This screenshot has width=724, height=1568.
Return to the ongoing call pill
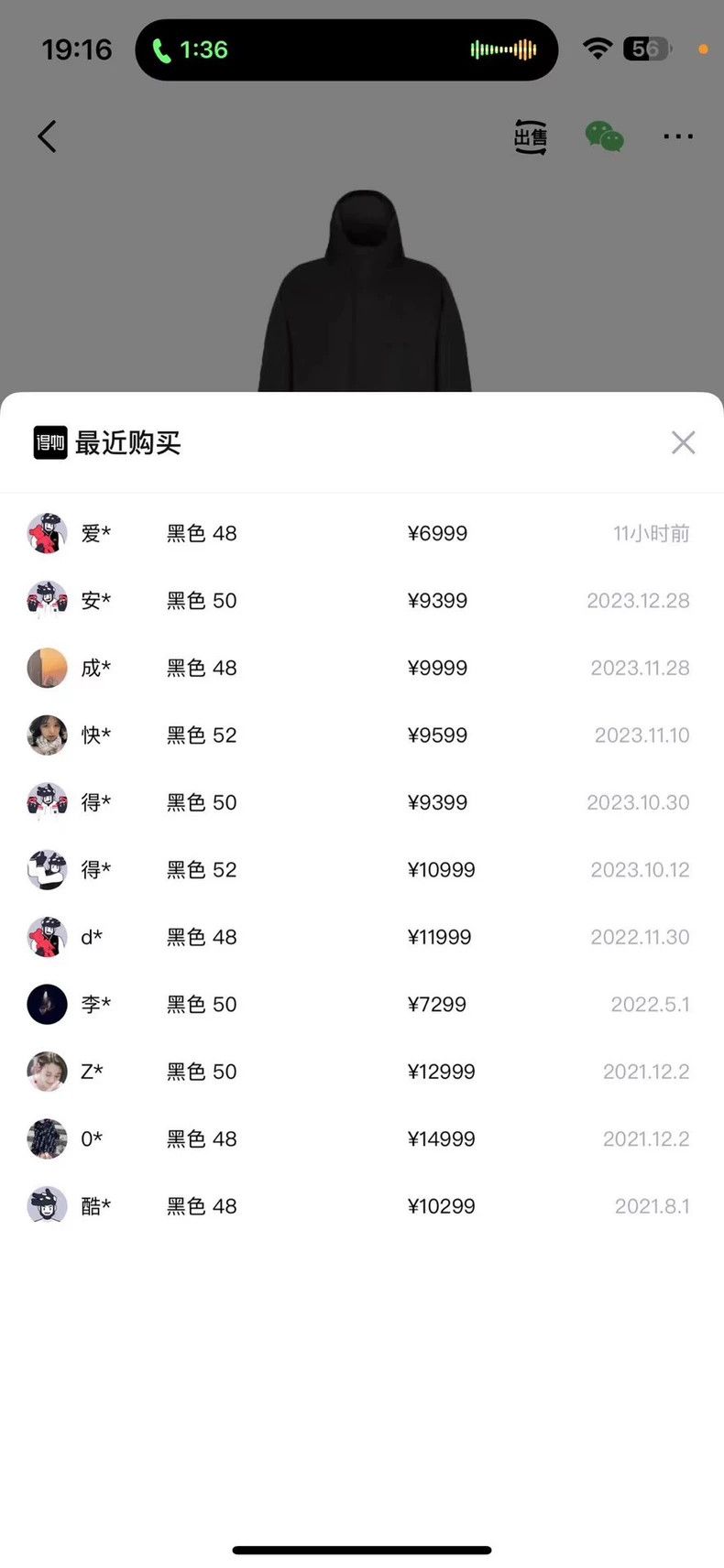346,49
